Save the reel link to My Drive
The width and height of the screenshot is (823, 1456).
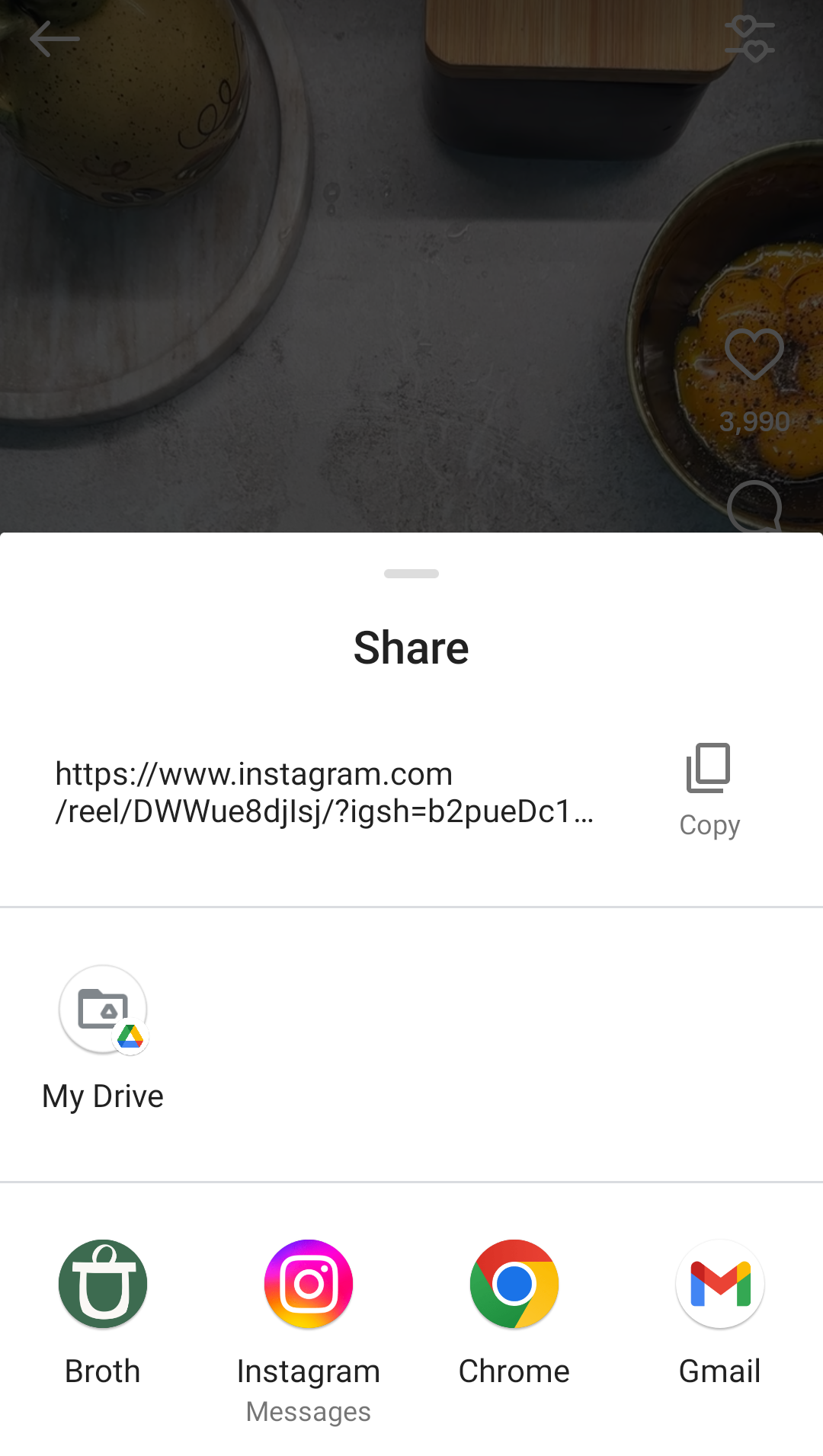(x=103, y=1010)
